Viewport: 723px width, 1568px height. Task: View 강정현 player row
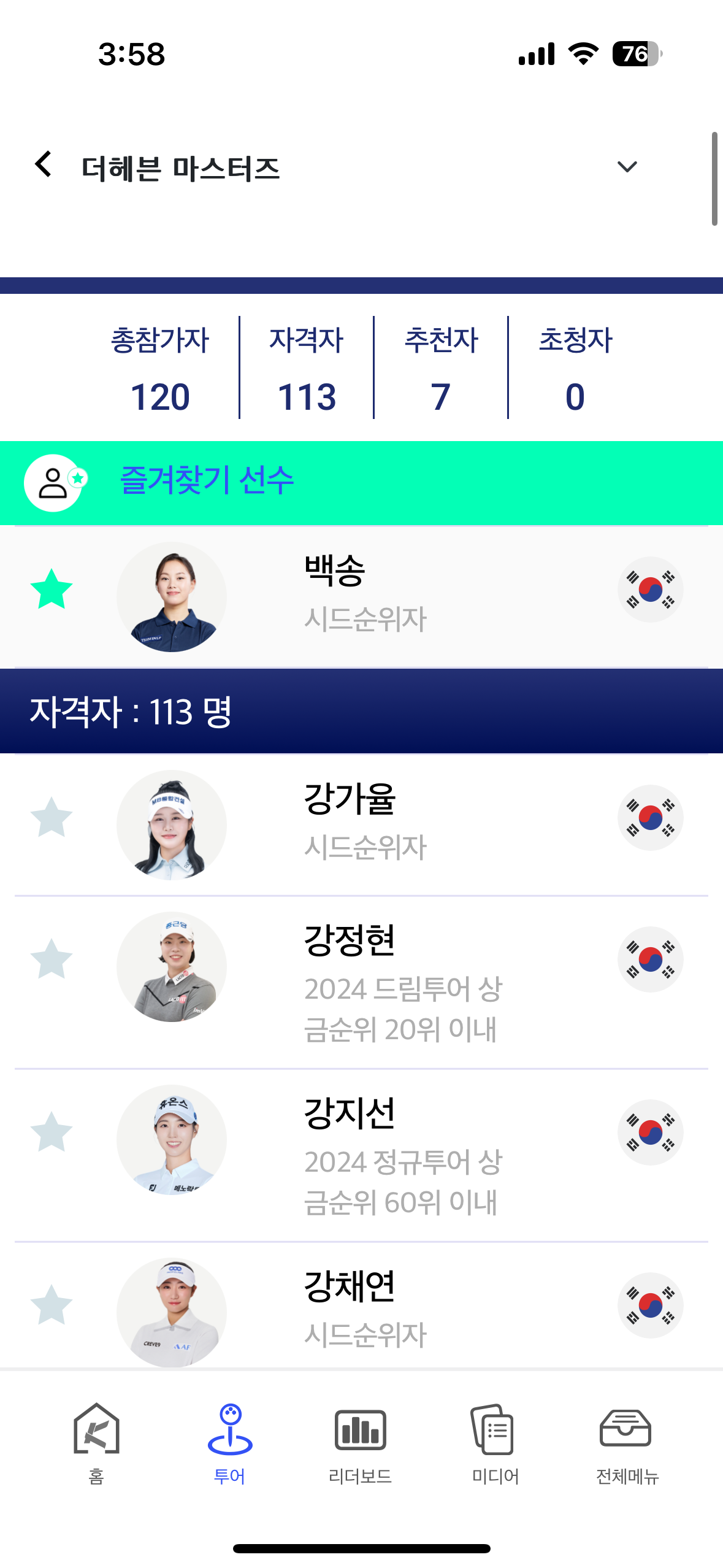click(x=361, y=982)
